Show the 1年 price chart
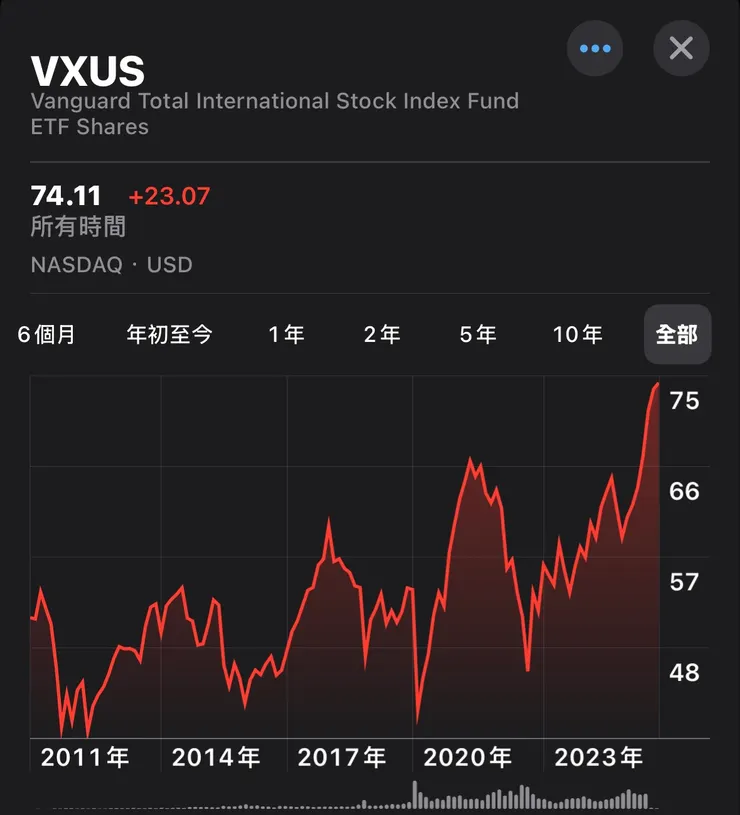The image size is (740, 815). pos(286,335)
